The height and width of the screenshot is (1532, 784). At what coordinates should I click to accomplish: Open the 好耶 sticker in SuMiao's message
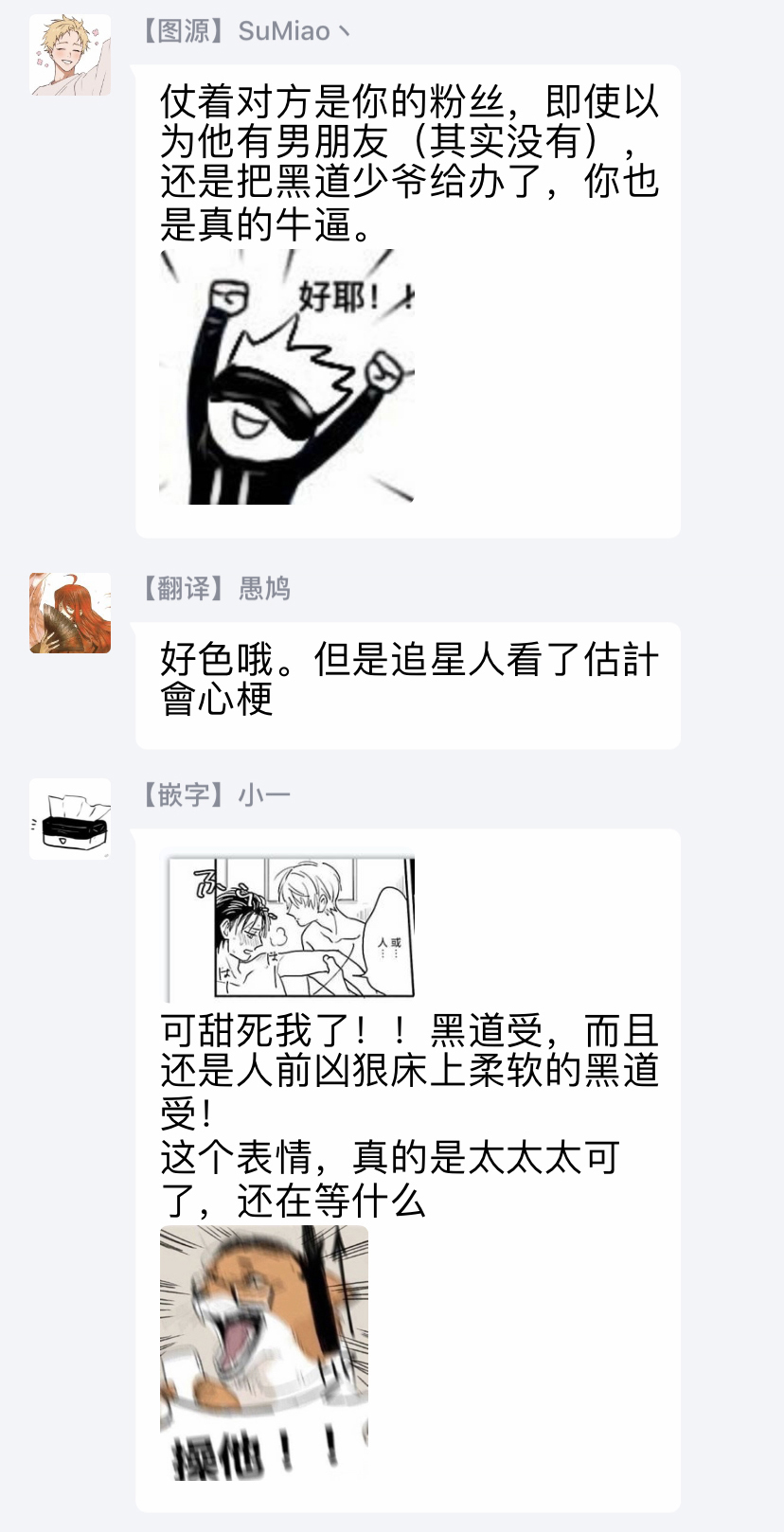287,377
